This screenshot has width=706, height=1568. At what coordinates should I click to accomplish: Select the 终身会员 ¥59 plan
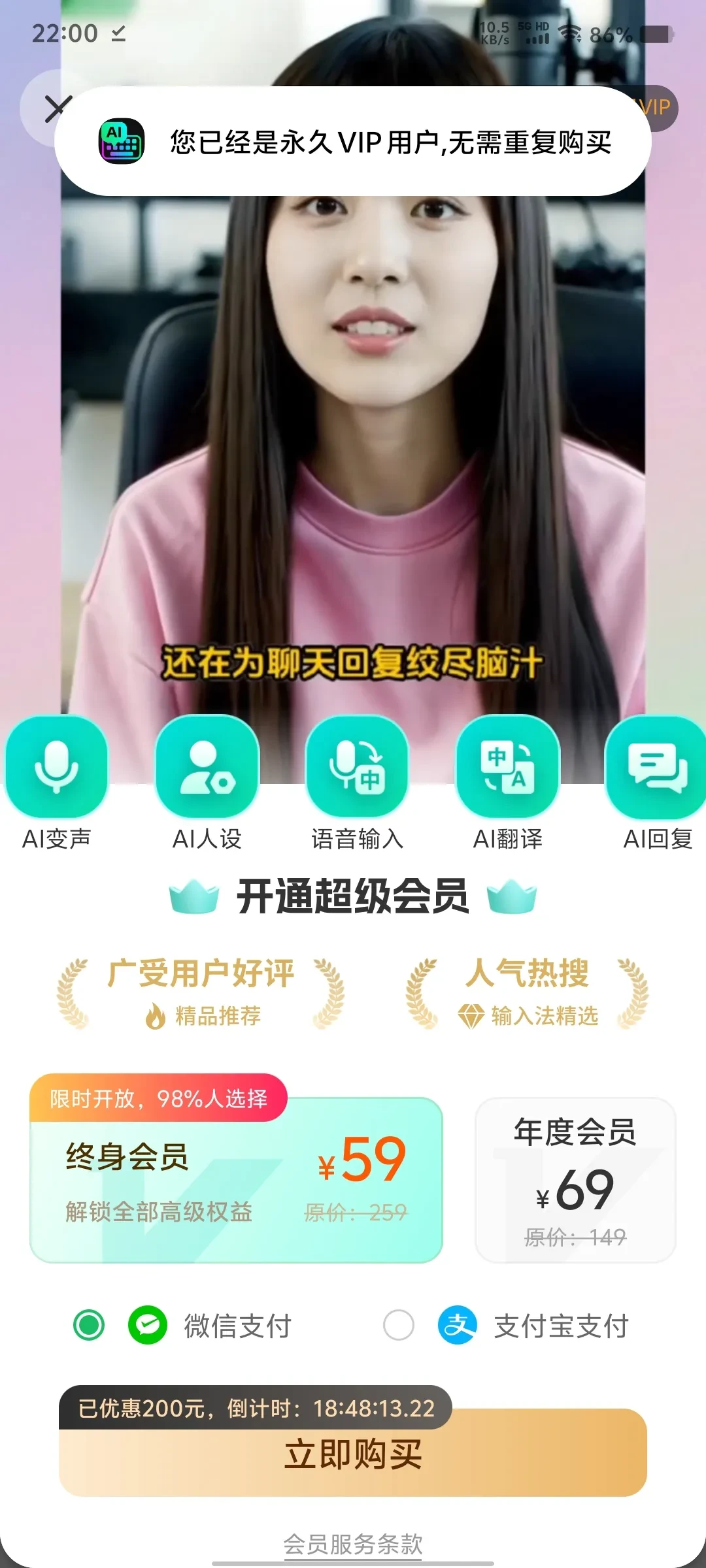tap(235, 1180)
